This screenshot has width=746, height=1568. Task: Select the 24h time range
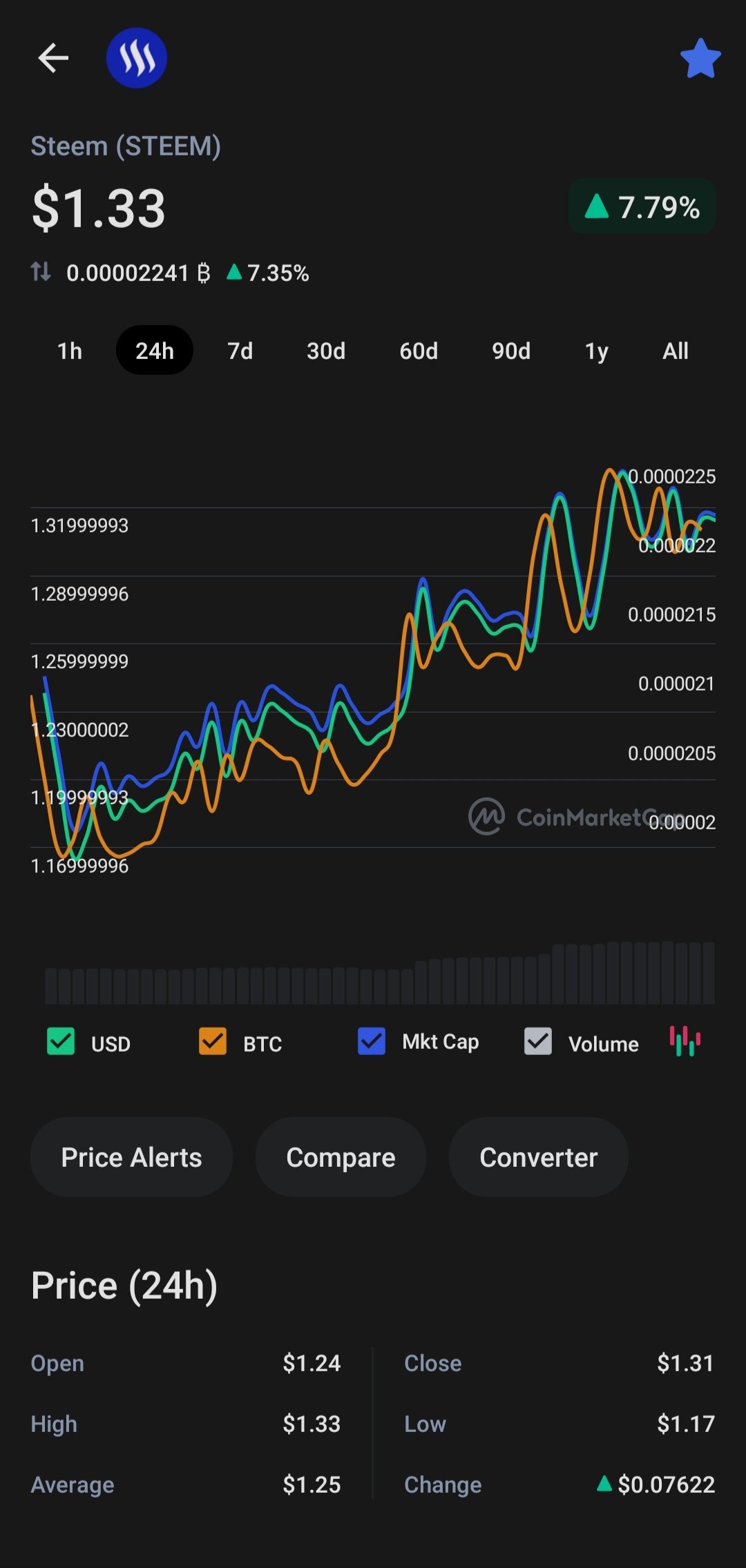155,351
